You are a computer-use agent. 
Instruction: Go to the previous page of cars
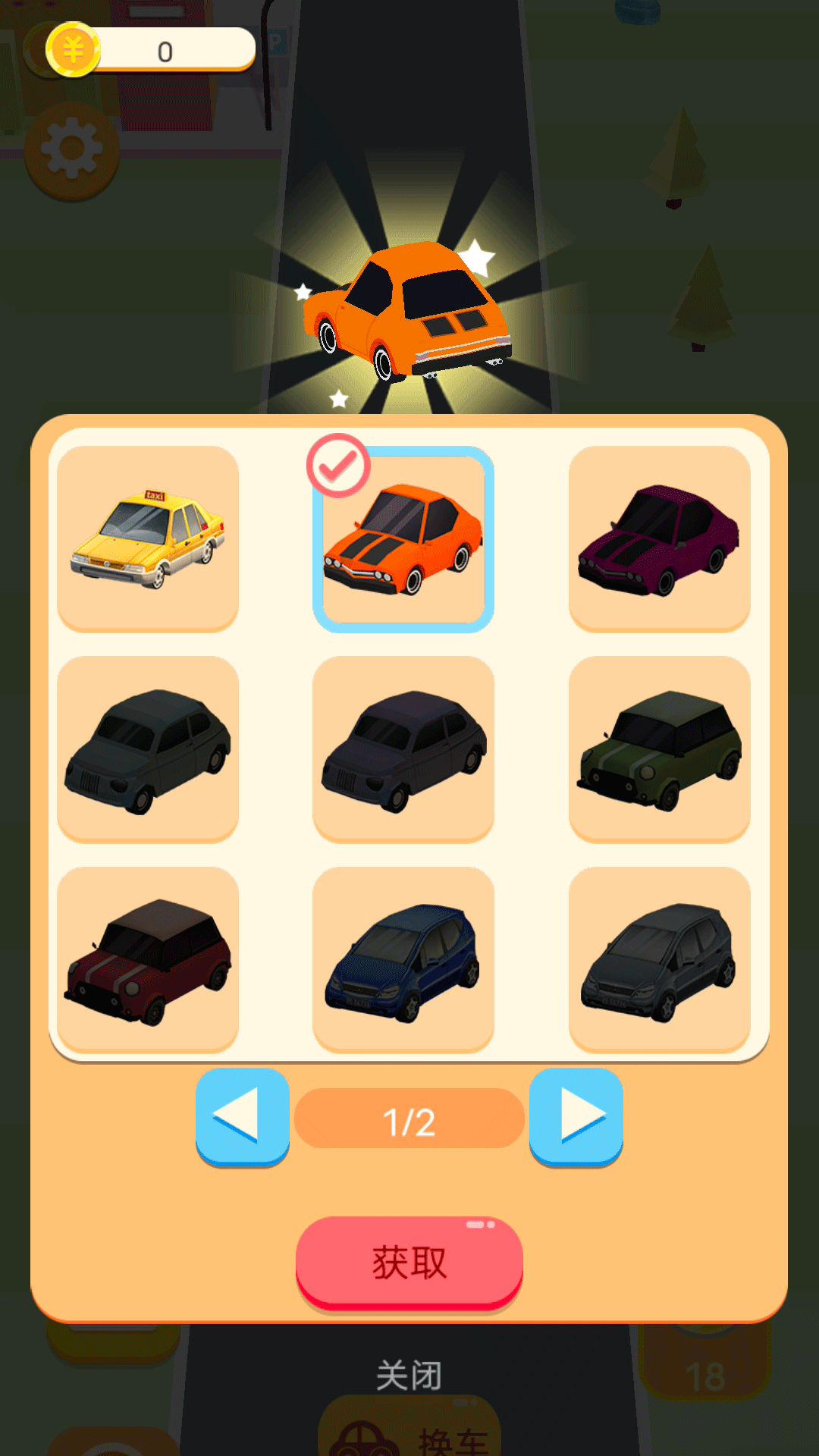(243, 1116)
